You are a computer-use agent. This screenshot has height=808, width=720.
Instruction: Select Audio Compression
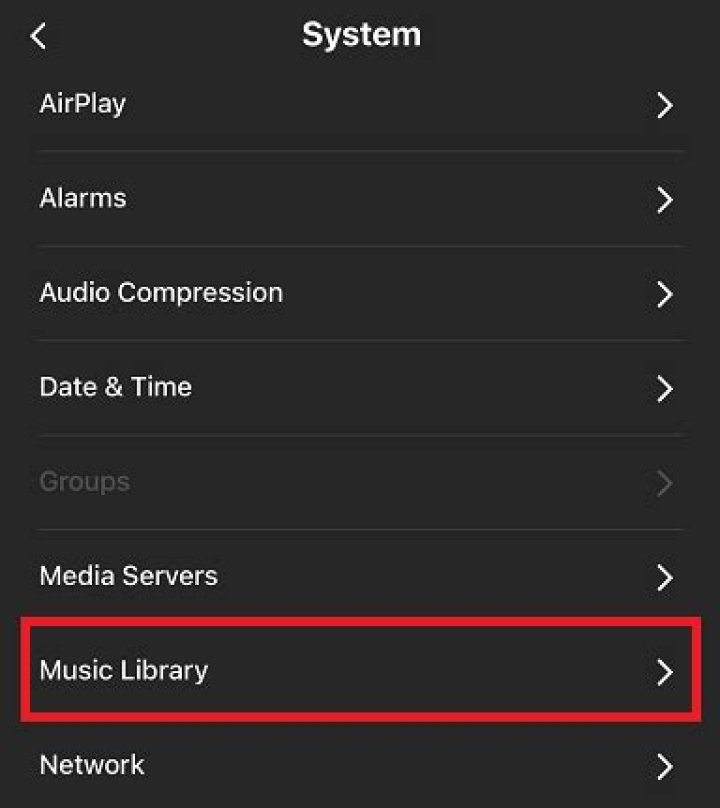(x=360, y=293)
